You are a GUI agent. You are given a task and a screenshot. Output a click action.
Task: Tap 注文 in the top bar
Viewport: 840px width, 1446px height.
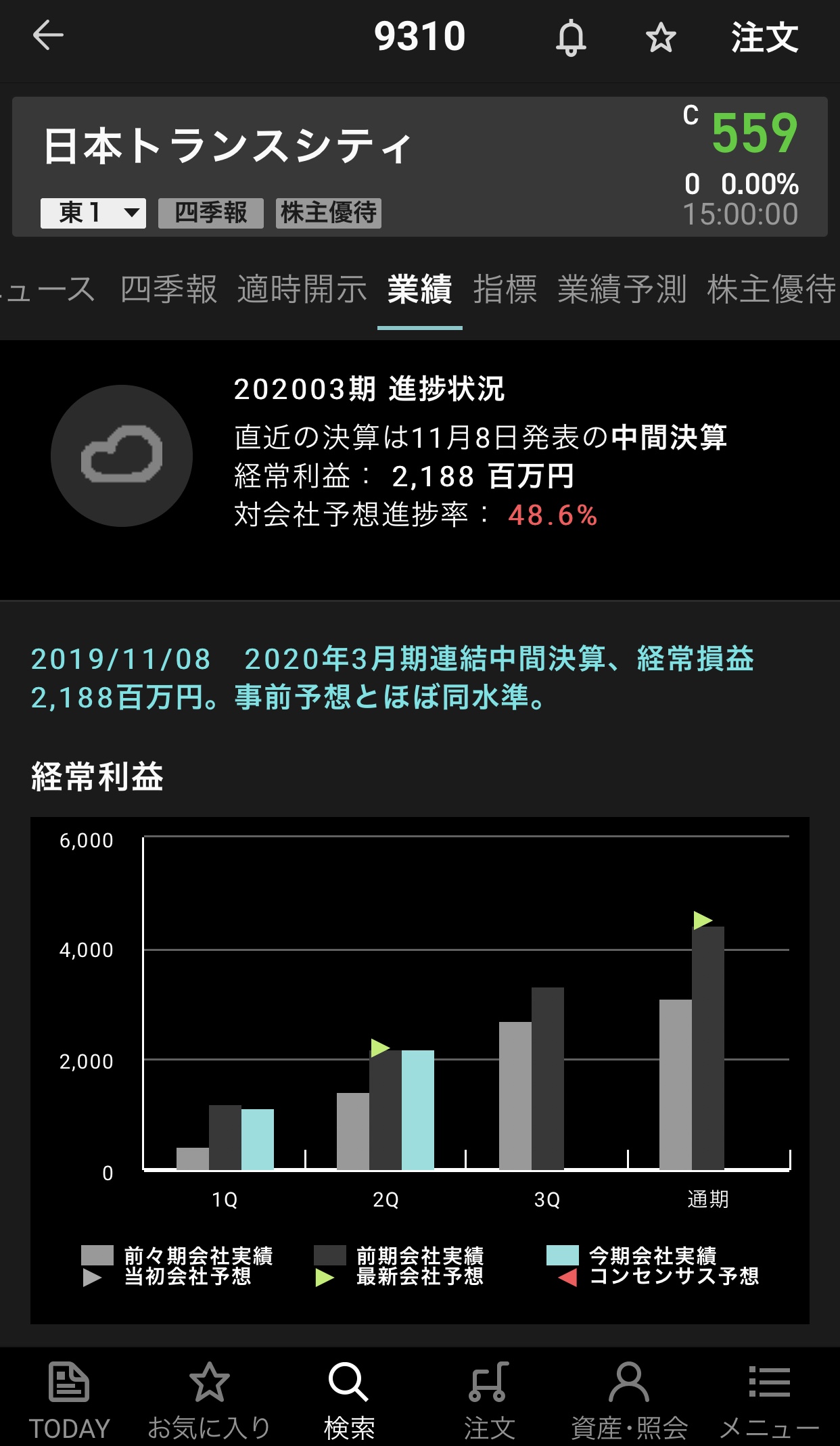pyautogui.click(x=764, y=37)
